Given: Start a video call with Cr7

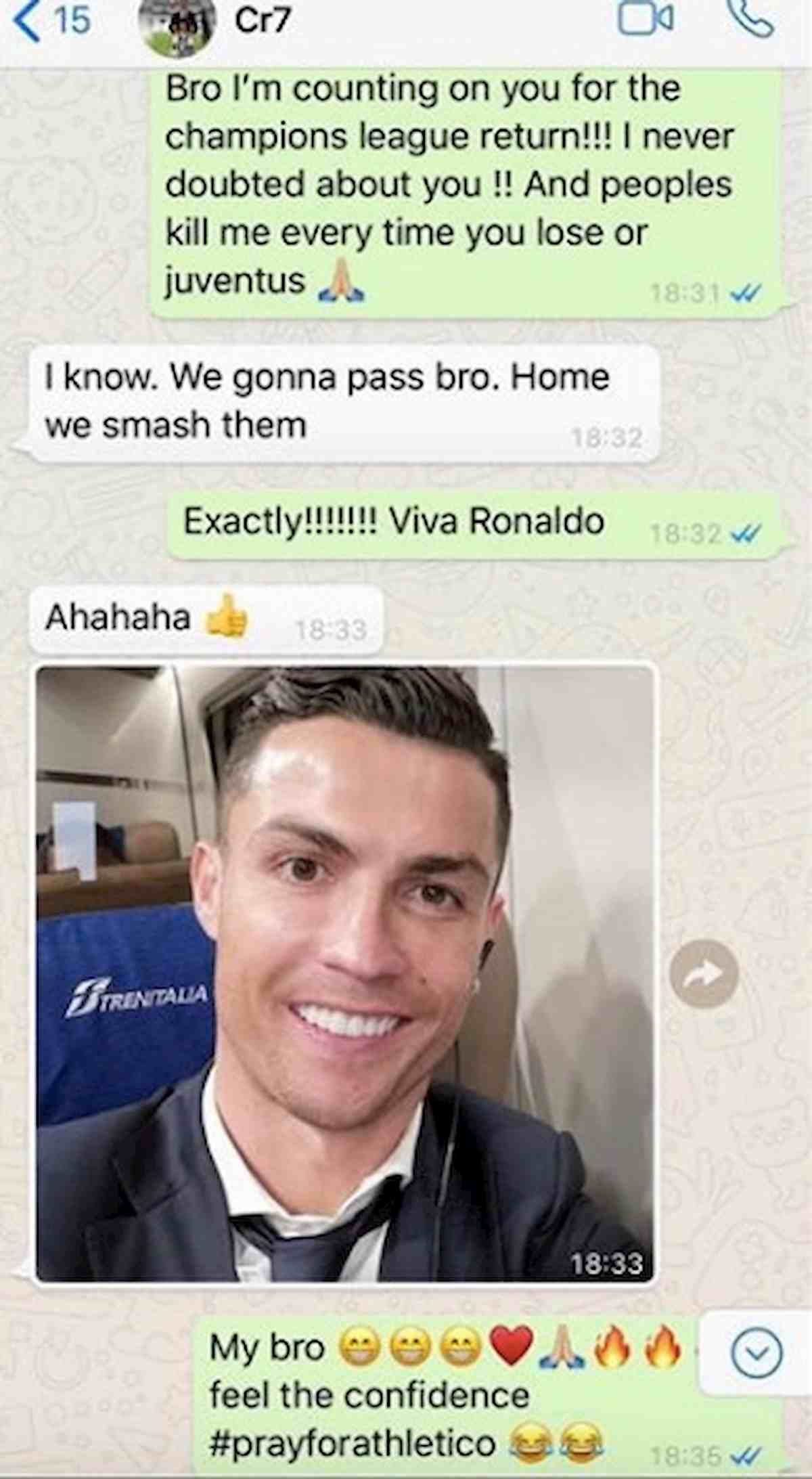Looking at the screenshot, I should tap(645, 20).
